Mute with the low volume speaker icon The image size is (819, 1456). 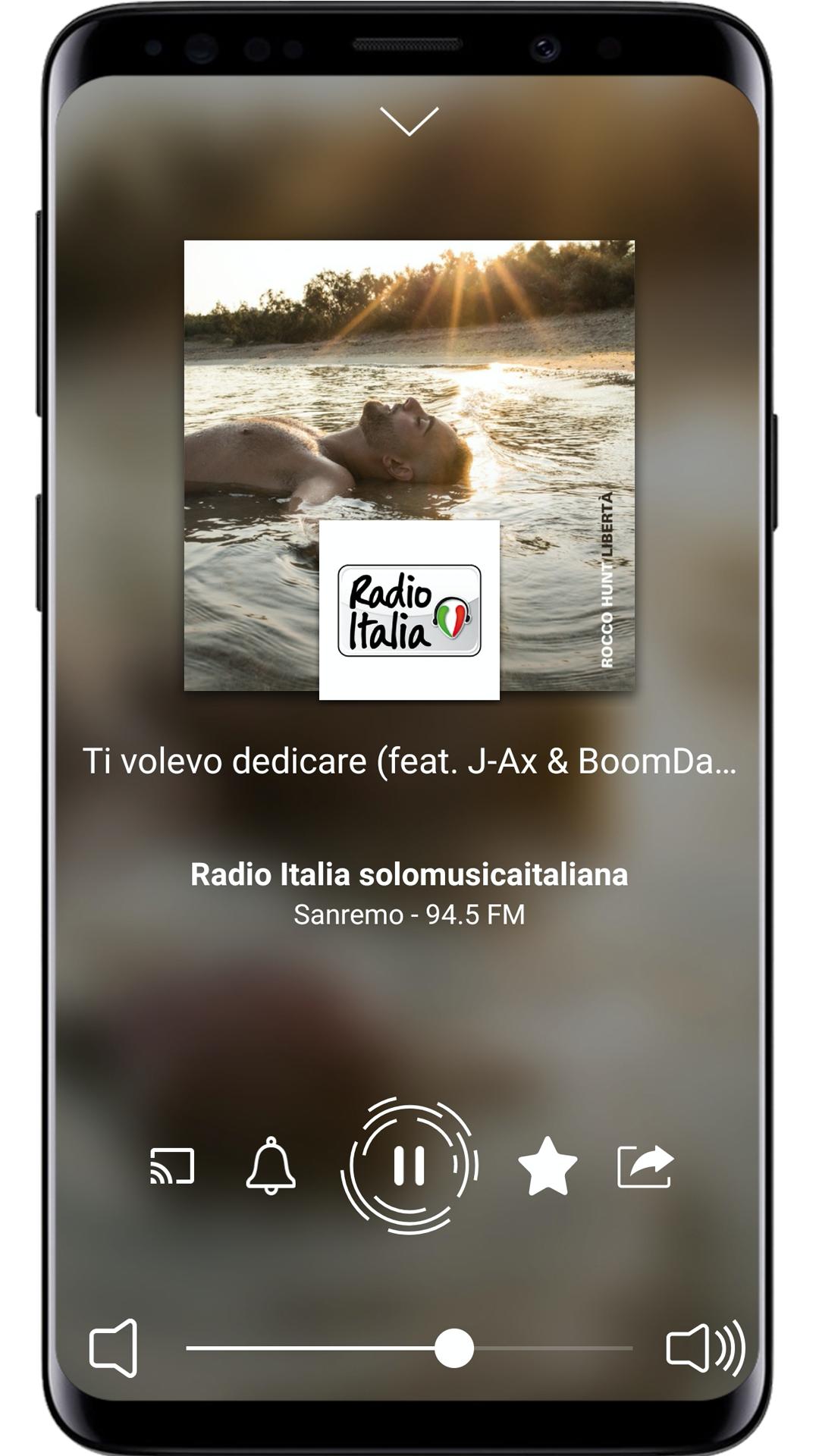(114, 1348)
